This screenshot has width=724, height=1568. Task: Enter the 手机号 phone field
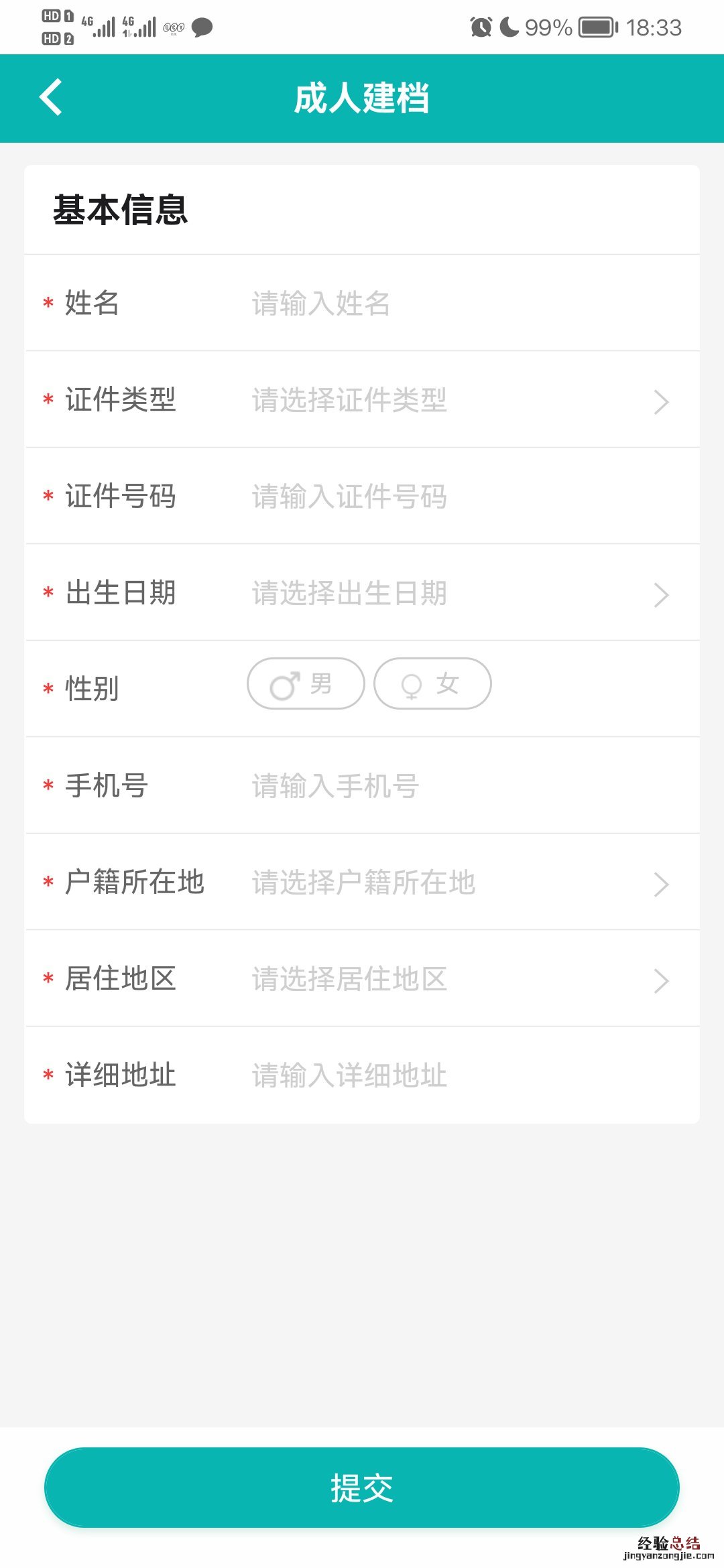(x=456, y=786)
